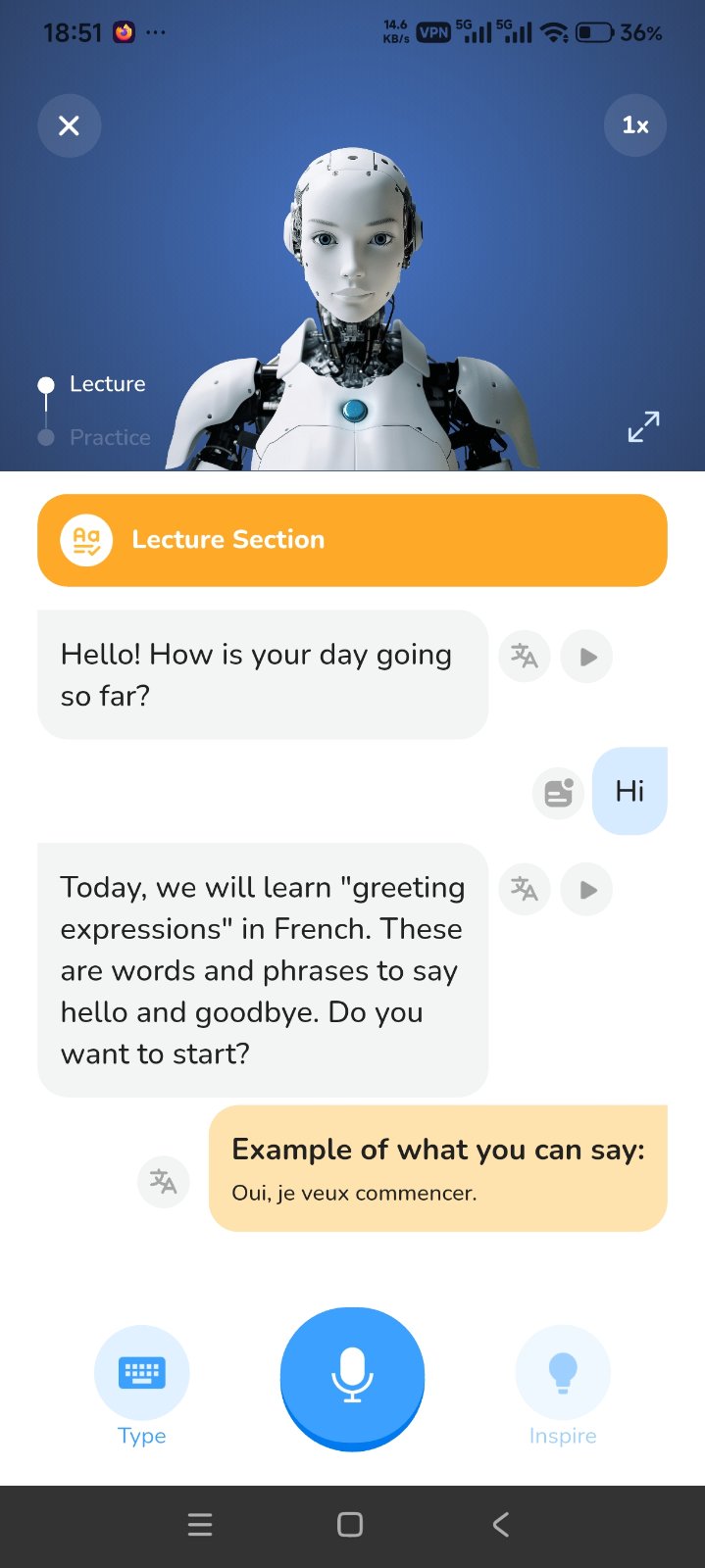Play audio of "Today, we will learn" message
The image size is (705, 1568).
tap(586, 889)
